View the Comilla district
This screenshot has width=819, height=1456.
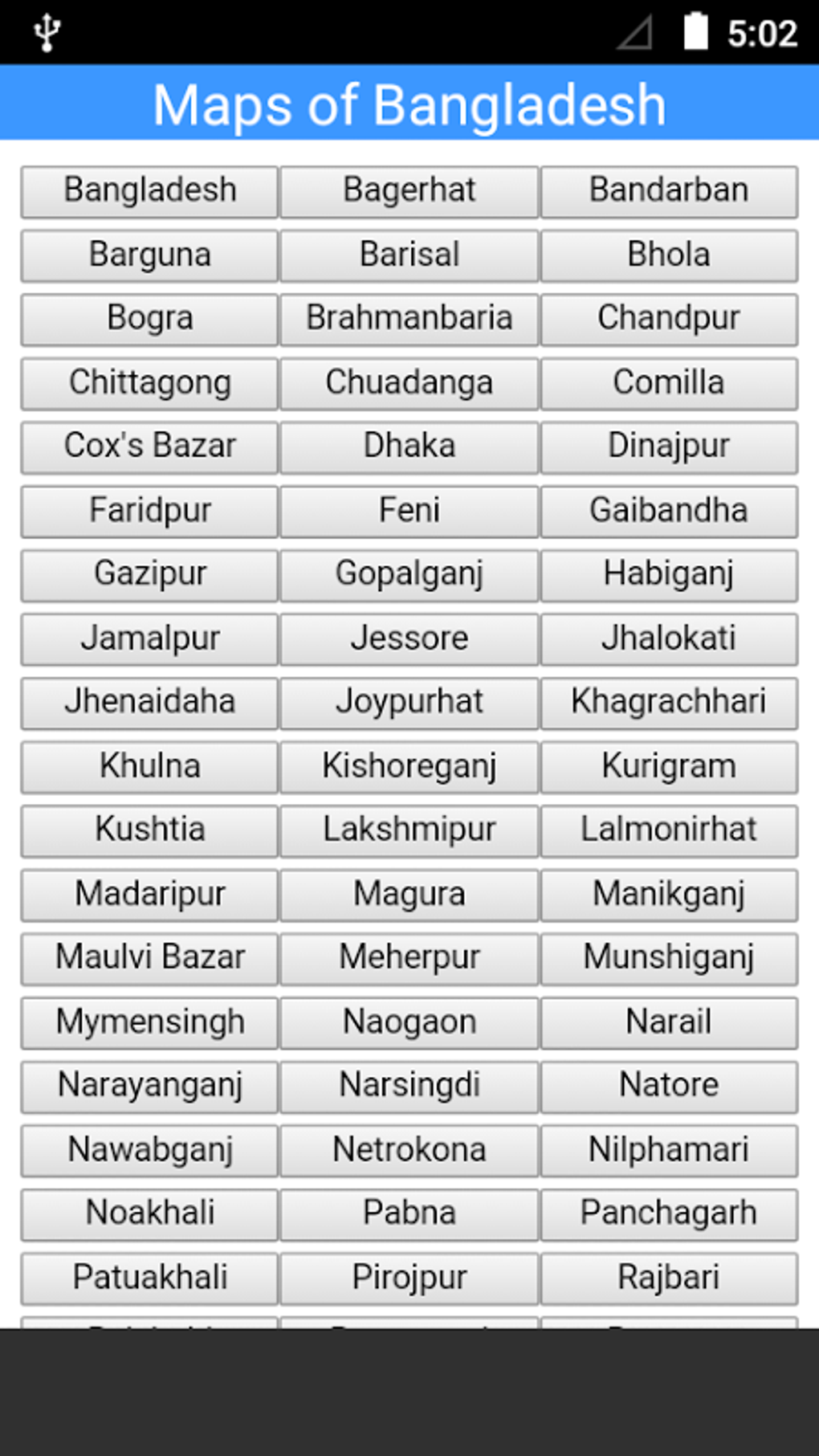click(x=669, y=382)
